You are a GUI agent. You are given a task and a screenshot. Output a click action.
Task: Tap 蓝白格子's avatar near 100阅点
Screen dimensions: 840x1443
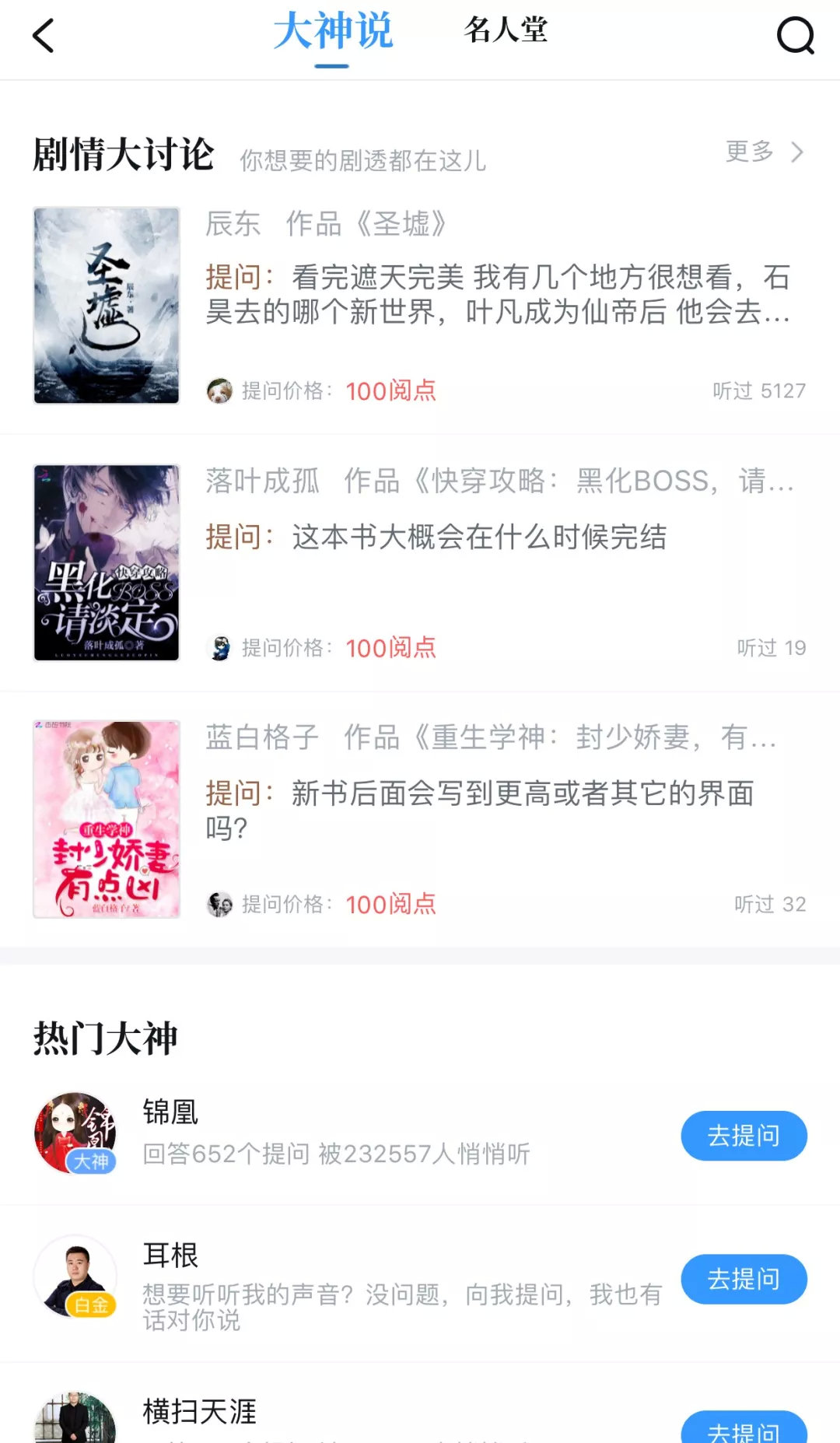coord(219,904)
